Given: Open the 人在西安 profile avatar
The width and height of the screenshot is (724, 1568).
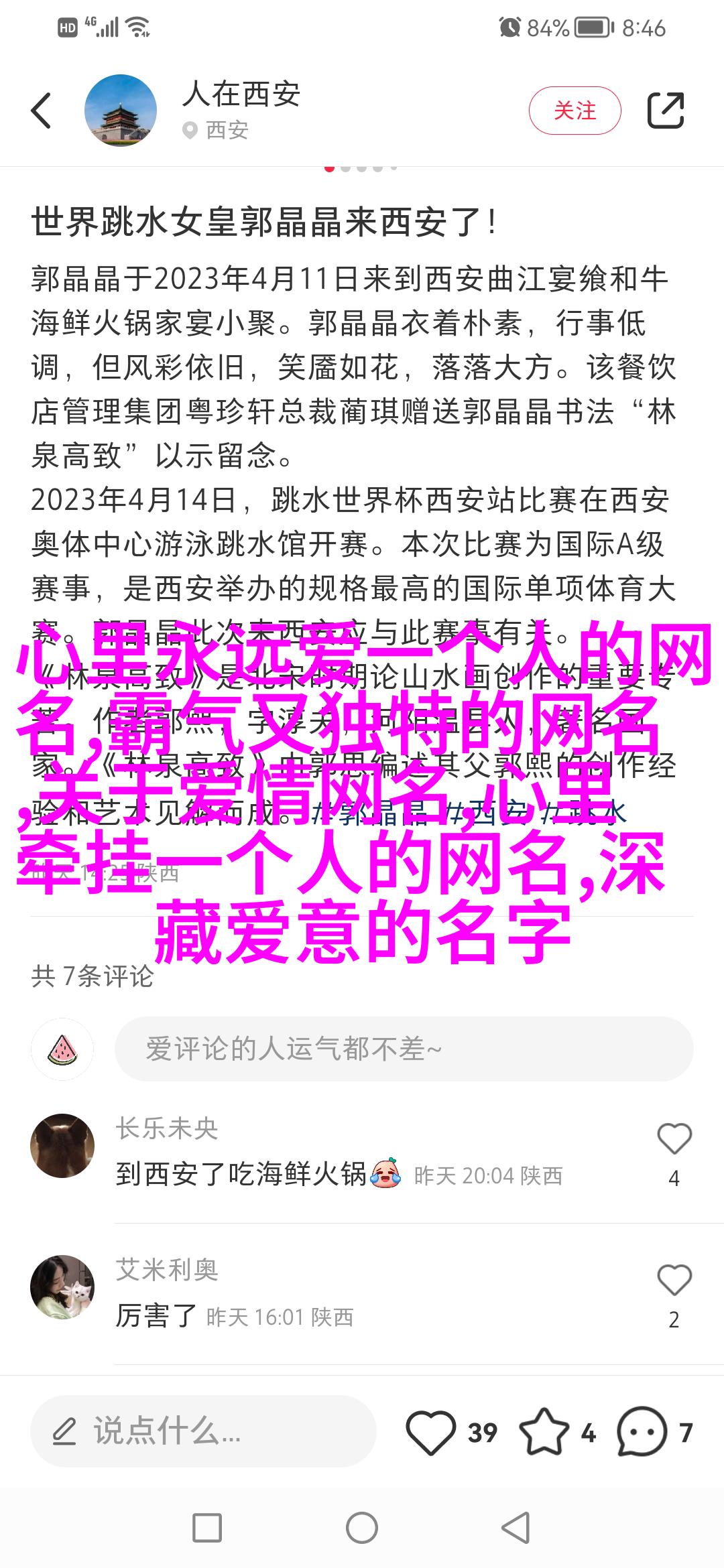Looking at the screenshot, I should coord(121,111).
